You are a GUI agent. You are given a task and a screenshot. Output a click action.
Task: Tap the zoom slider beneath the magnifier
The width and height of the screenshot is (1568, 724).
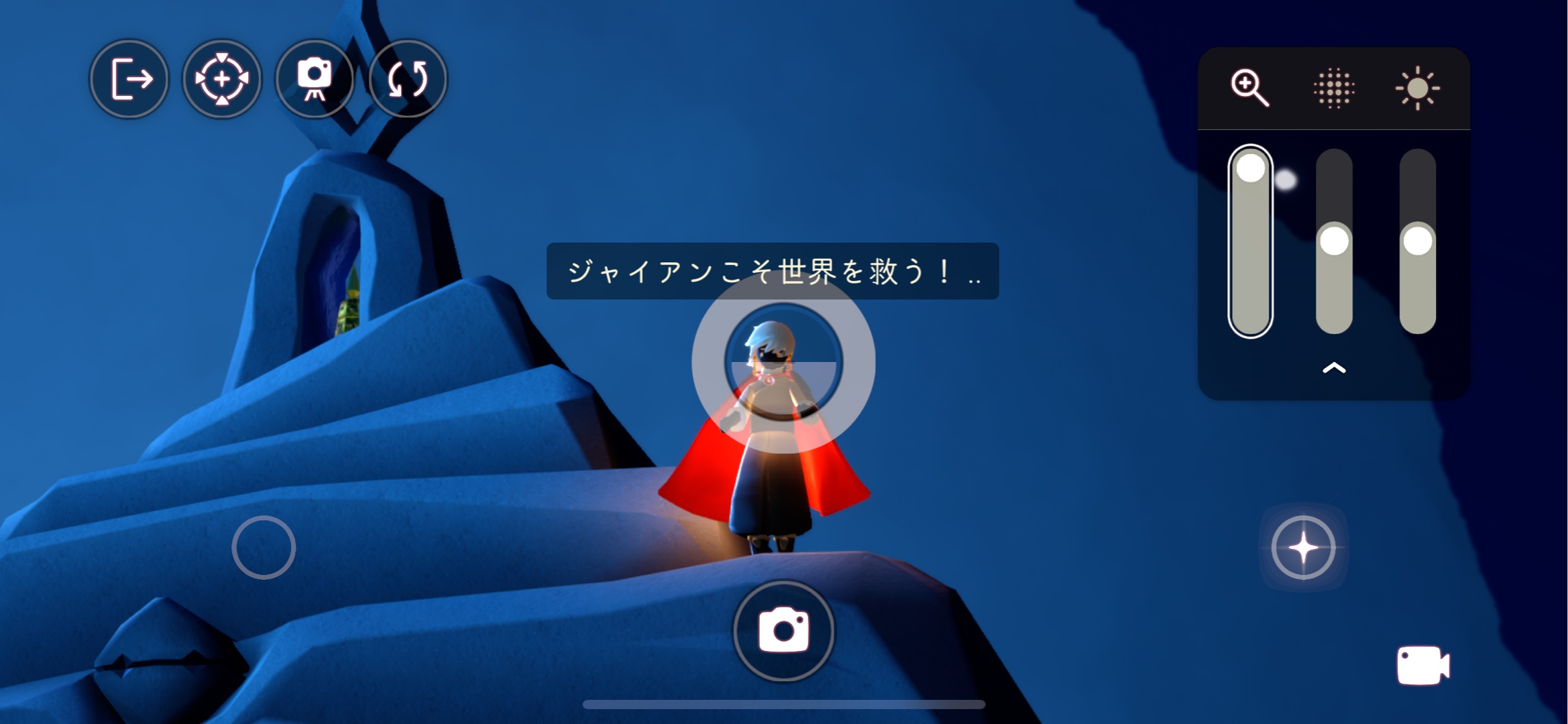[x=1250, y=241]
